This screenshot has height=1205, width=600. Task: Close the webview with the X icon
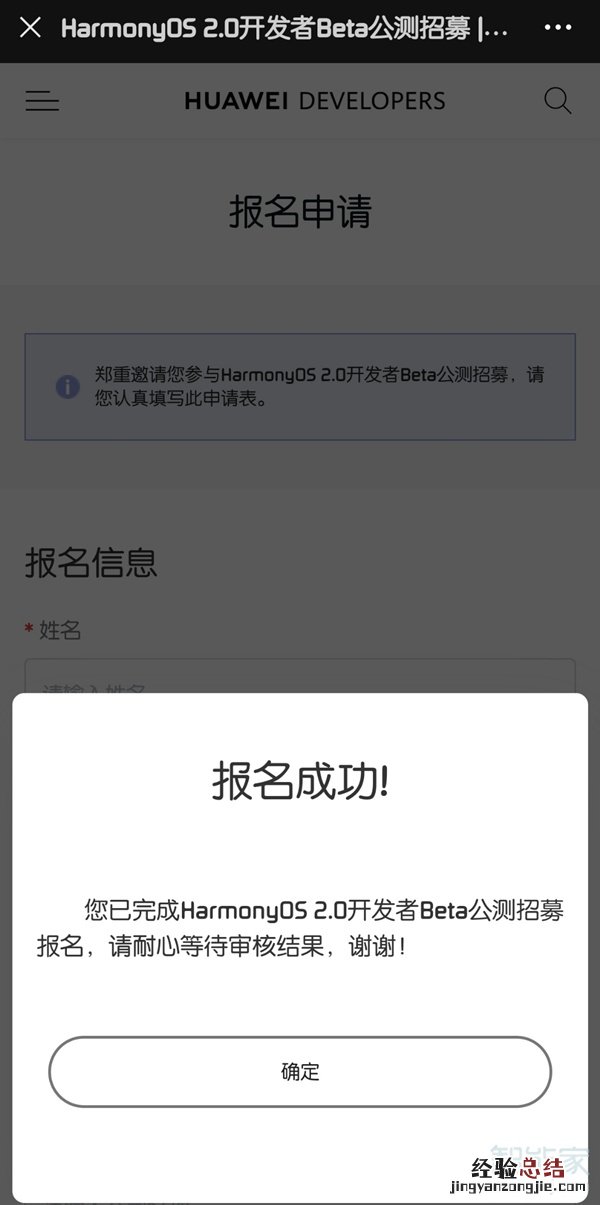coord(30,28)
